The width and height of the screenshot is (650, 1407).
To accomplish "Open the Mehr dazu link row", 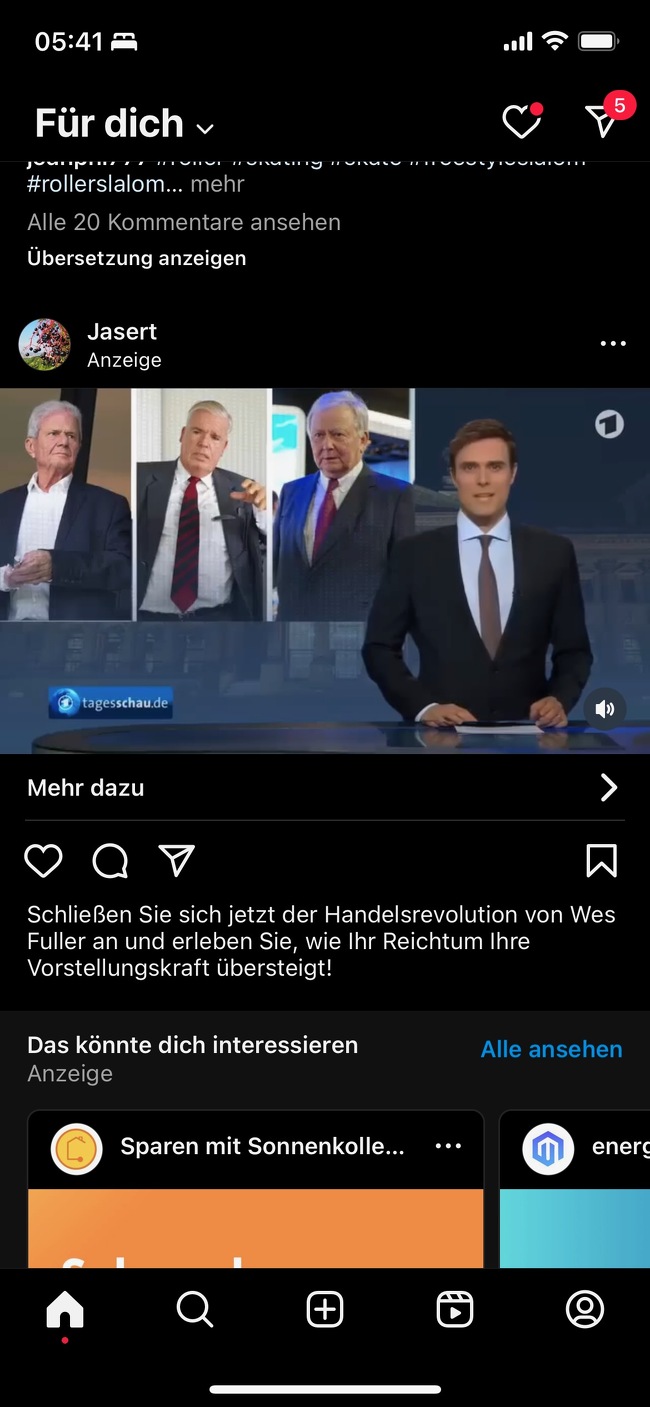I will pyautogui.click(x=325, y=788).
